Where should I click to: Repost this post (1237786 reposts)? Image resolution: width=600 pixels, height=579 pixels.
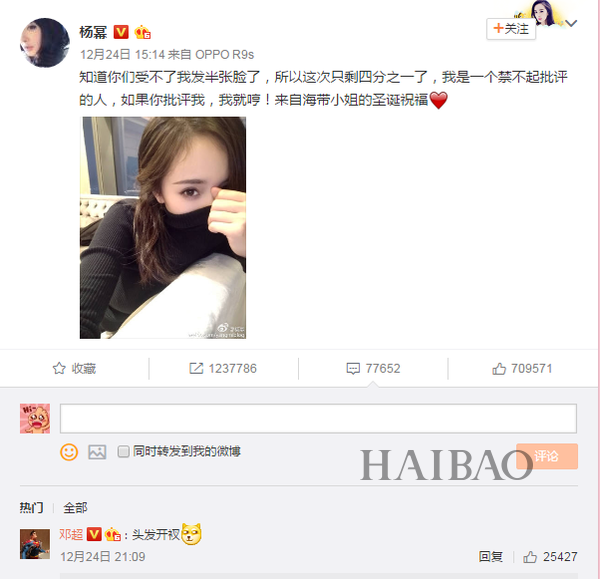tap(223, 369)
